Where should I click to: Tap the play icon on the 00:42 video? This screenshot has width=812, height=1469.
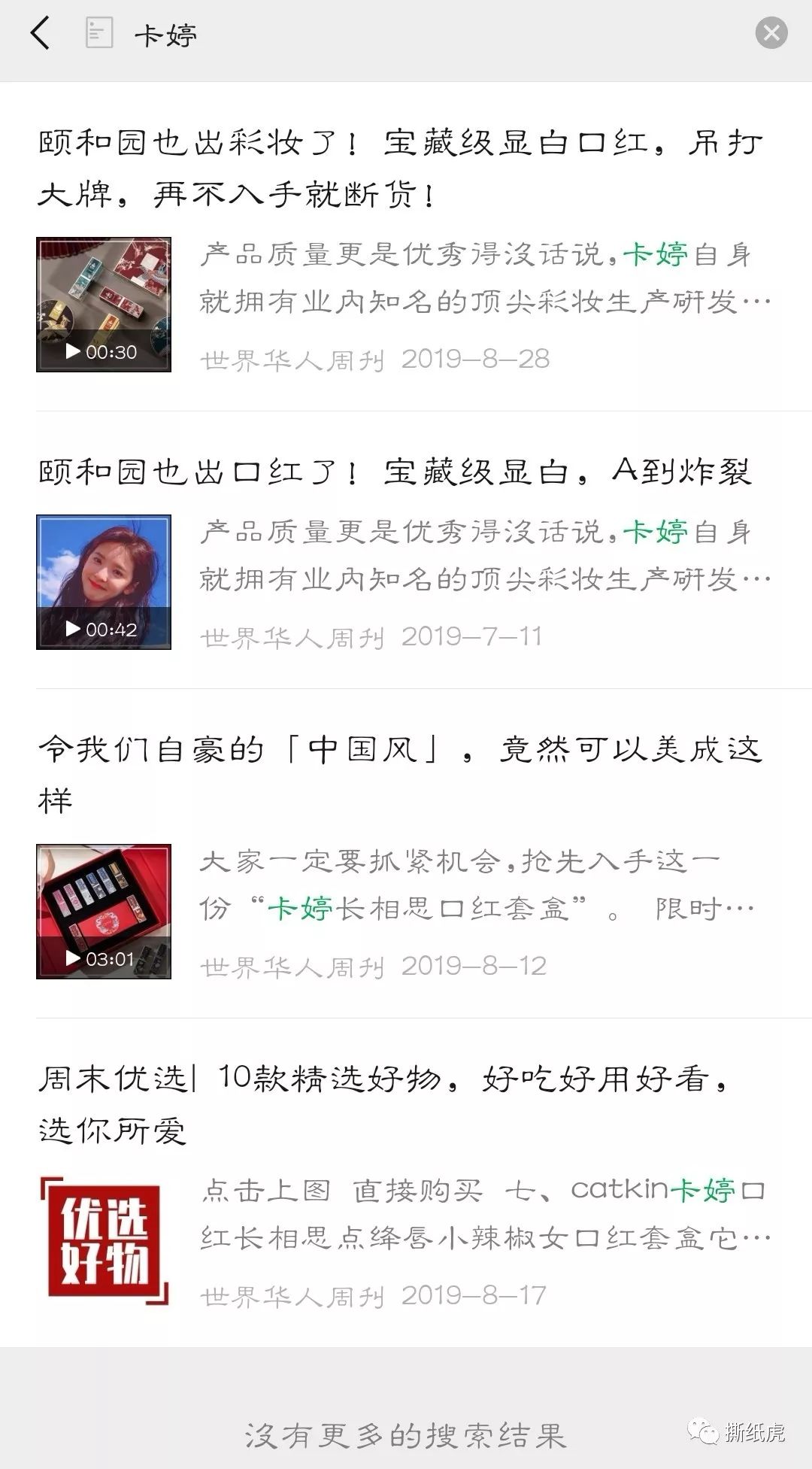[x=74, y=630]
